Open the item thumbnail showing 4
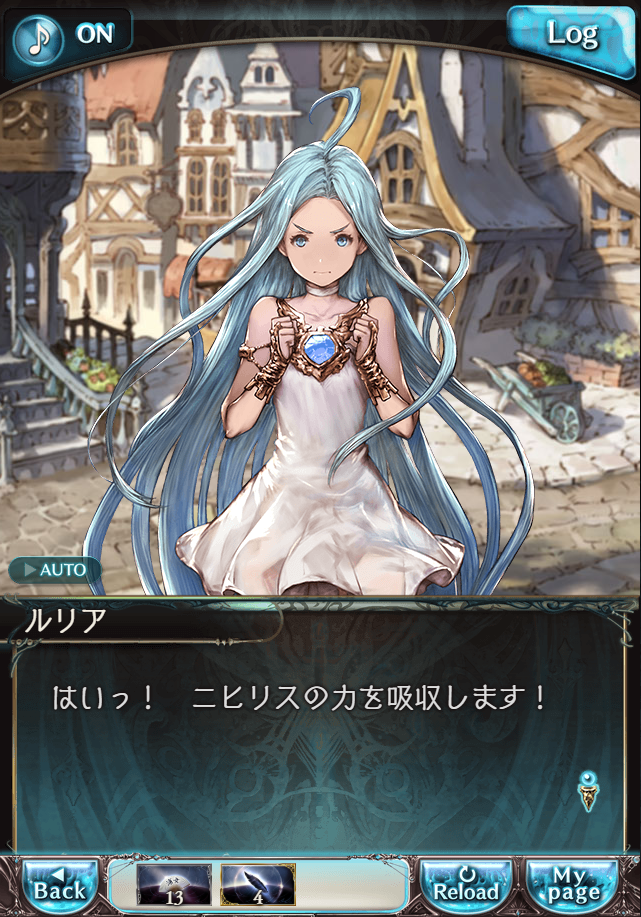641x917 pixels. [258, 885]
